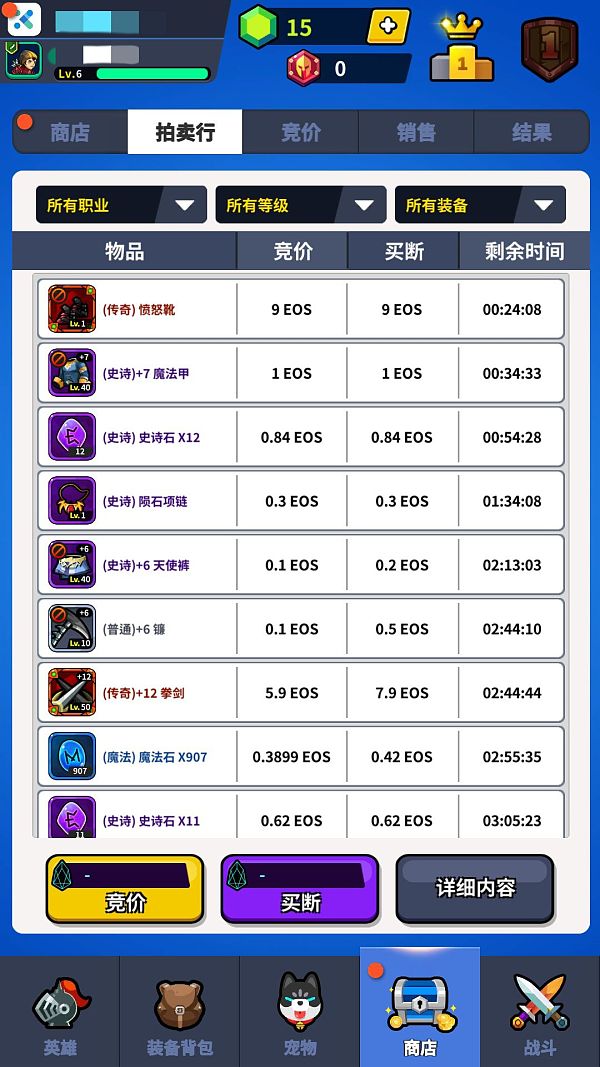The width and height of the screenshot is (600, 1067).
Task: Switch to the 结果 tab
Action: click(x=531, y=132)
